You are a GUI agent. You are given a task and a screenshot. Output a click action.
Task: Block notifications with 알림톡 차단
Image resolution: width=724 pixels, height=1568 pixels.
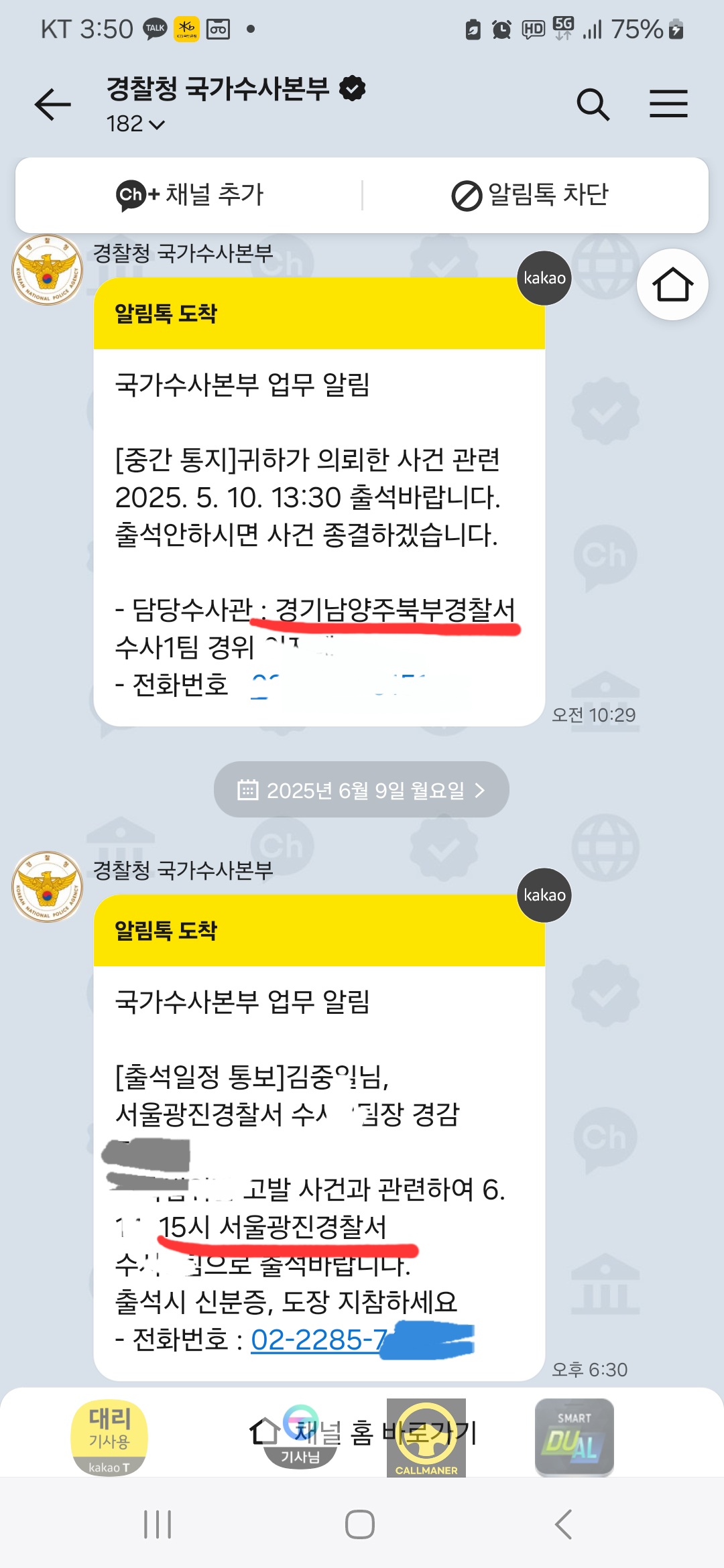pyautogui.click(x=530, y=195)
